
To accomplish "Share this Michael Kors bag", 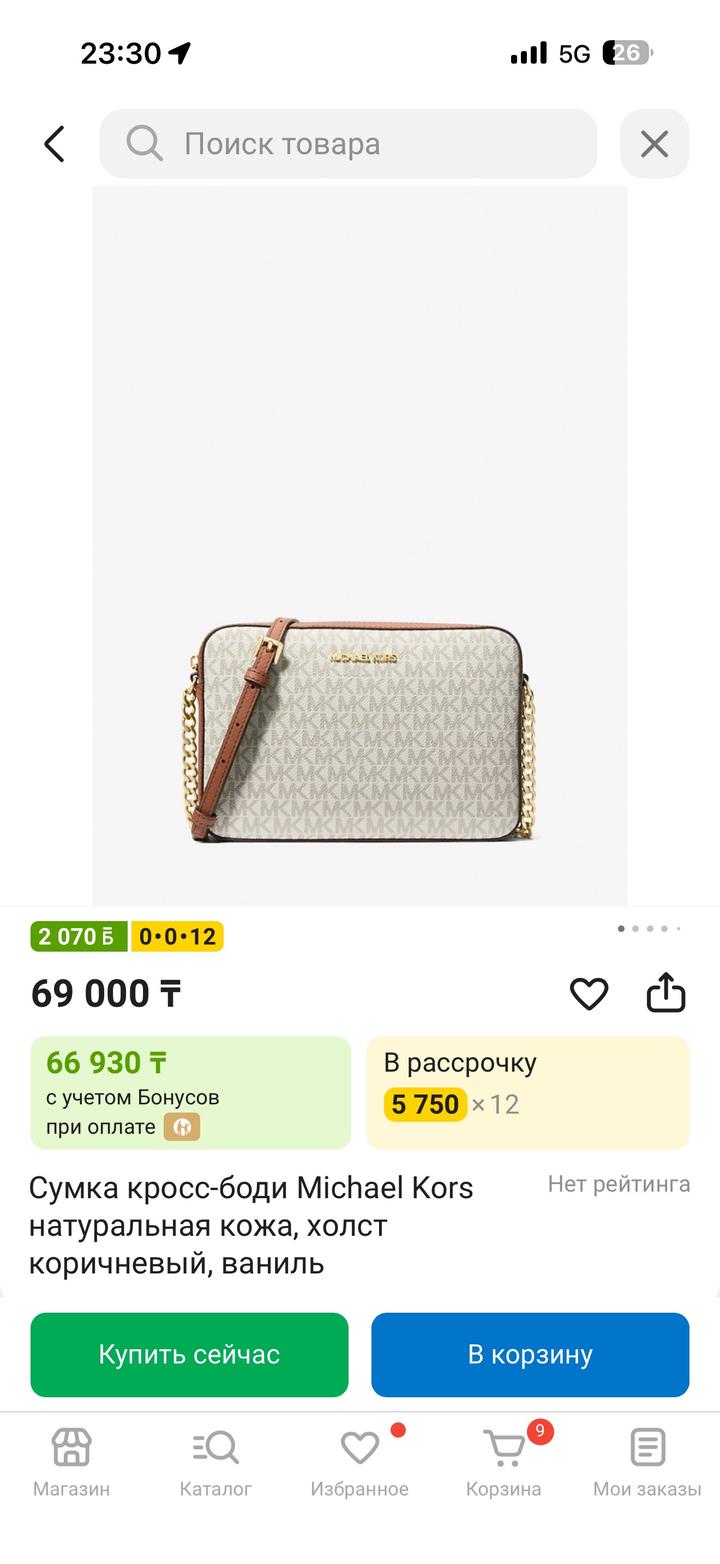I will (666, 994).
